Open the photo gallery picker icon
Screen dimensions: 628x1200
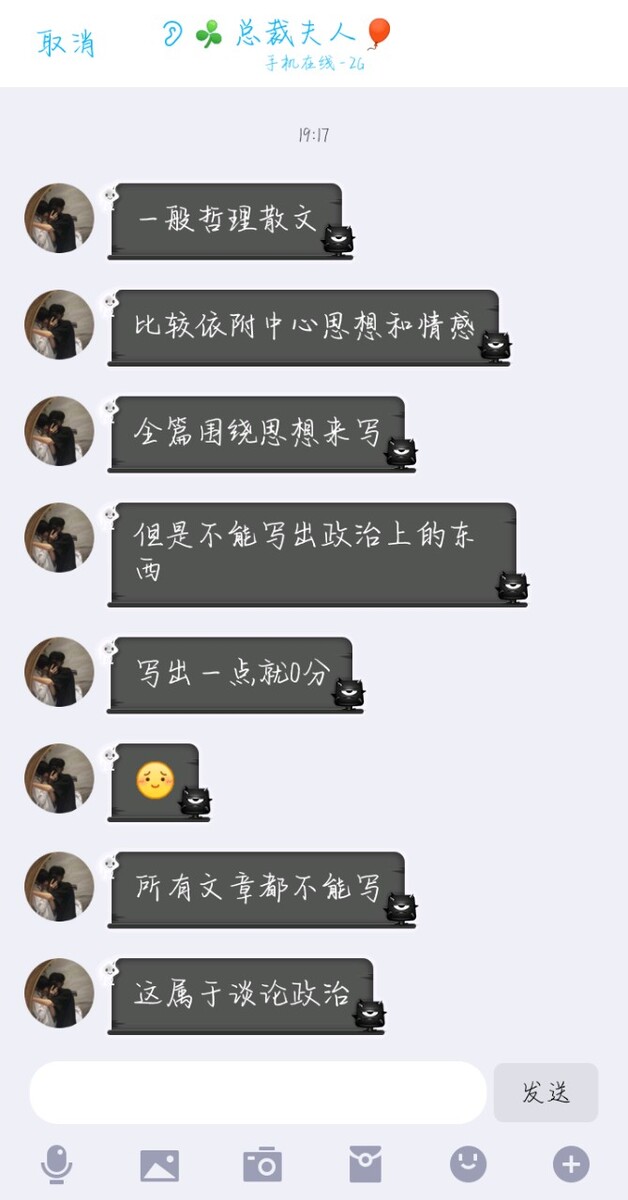[x=160, y=1165]
